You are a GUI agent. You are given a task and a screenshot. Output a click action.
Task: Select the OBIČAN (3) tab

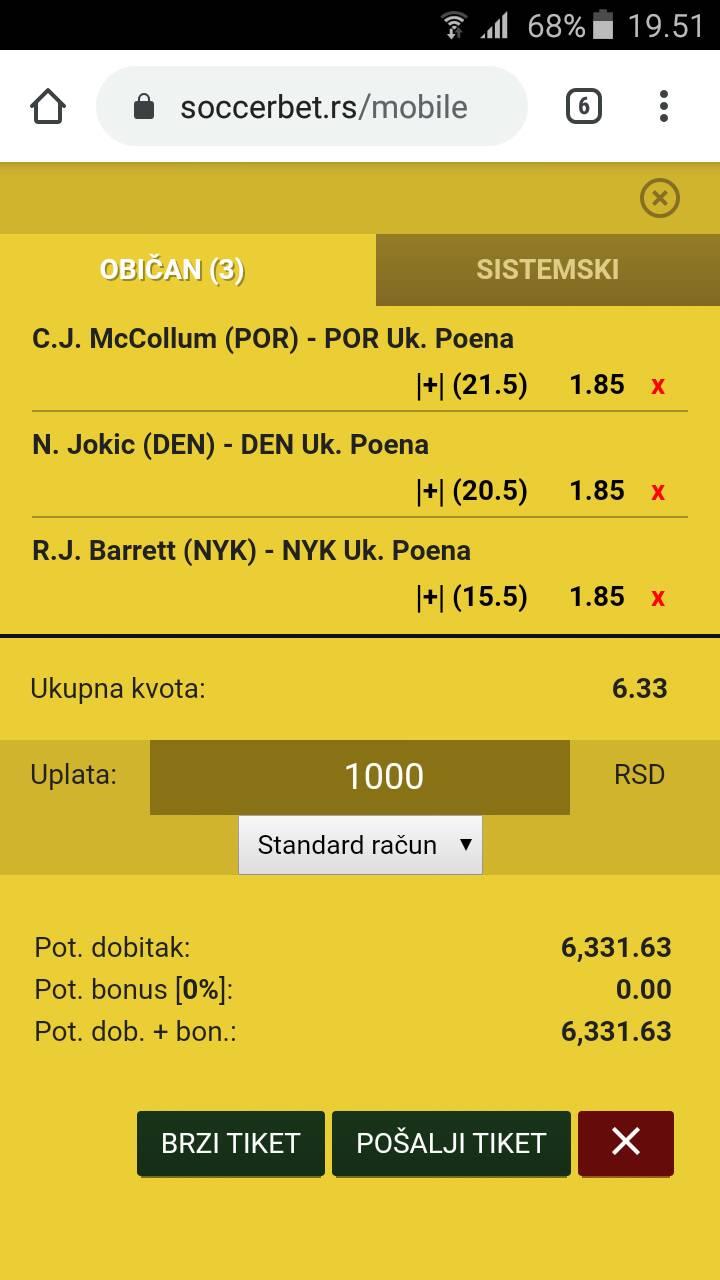coord(172,270)
